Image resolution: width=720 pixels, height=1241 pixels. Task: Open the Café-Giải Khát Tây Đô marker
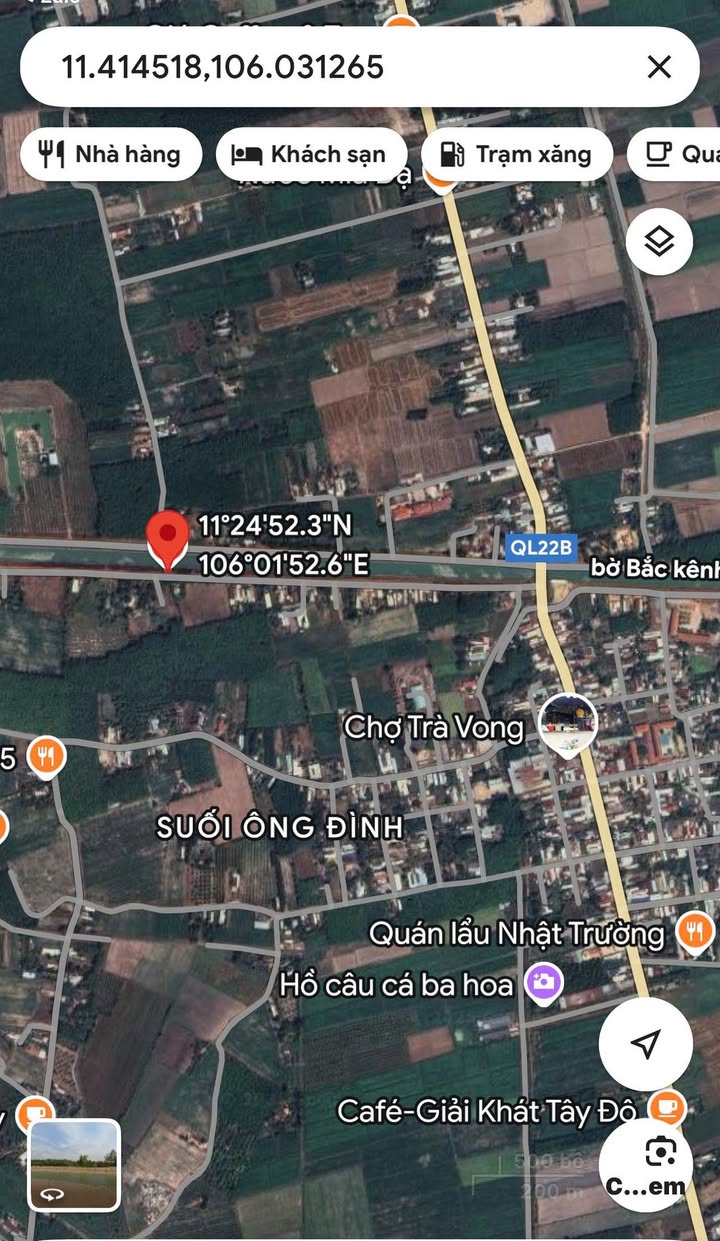coord(666,1109)
